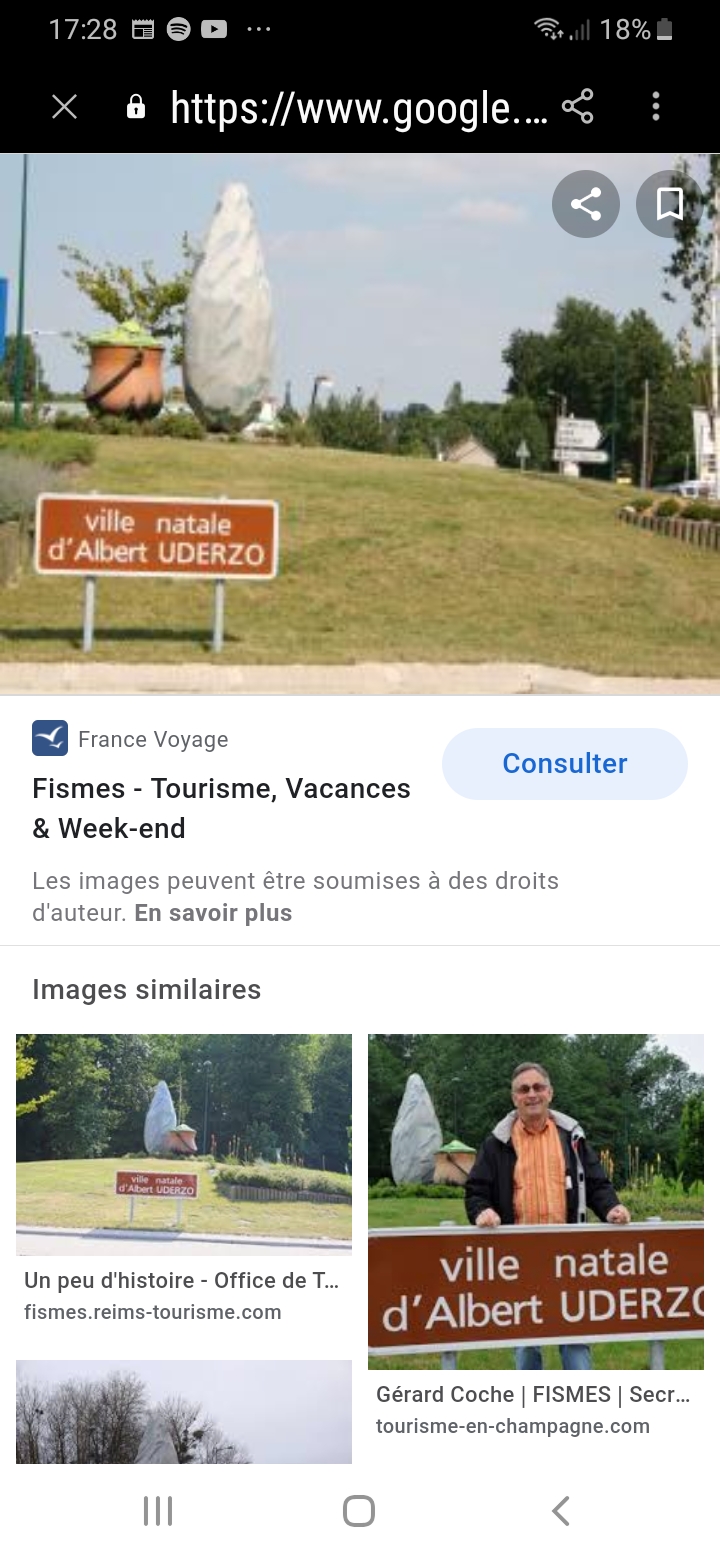This screenshot has width=720, height=1560.
Task: Share the page from the top bar
Action: point(578,107)
